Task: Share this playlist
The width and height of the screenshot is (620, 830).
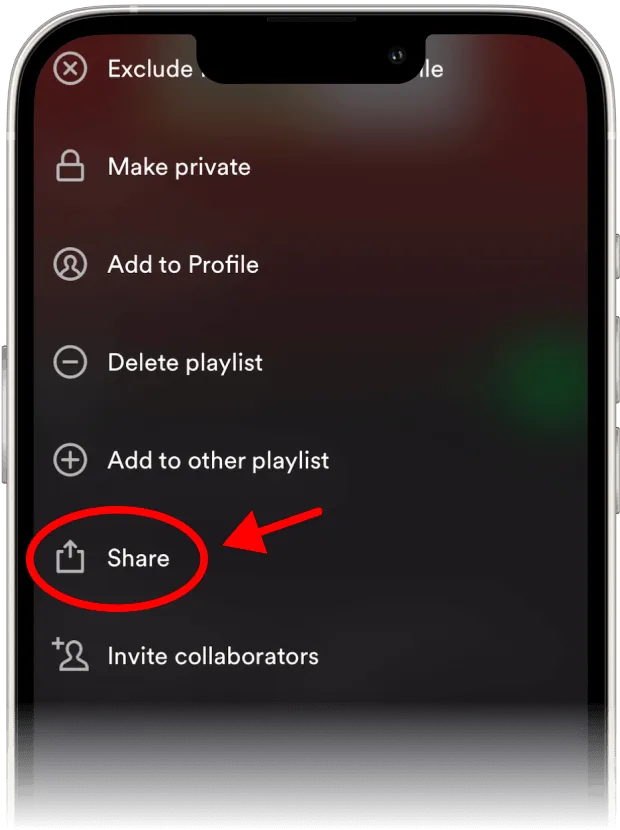Action: [138, 558]
